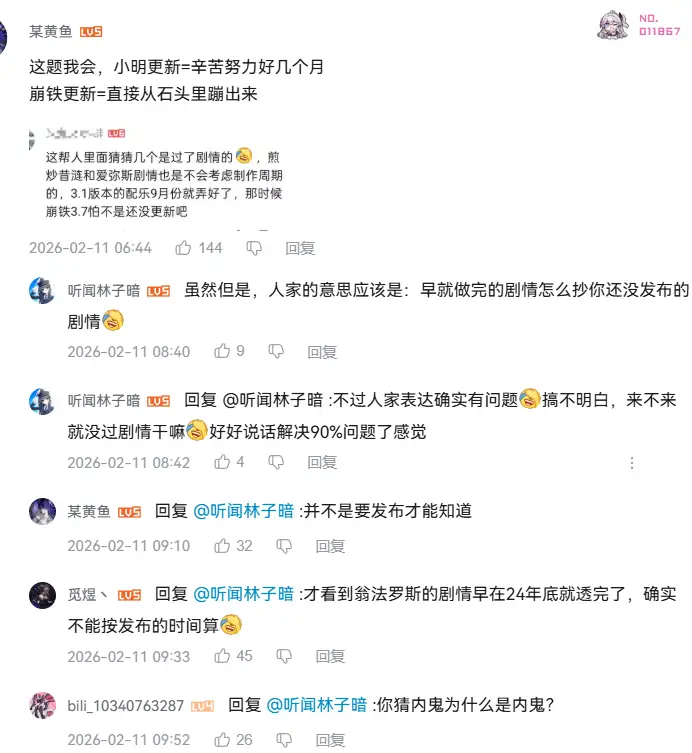Viewport: 692px width, 753px height.
Task: Open bili_10340763287's profile avatar
Action: pos(42,705)
